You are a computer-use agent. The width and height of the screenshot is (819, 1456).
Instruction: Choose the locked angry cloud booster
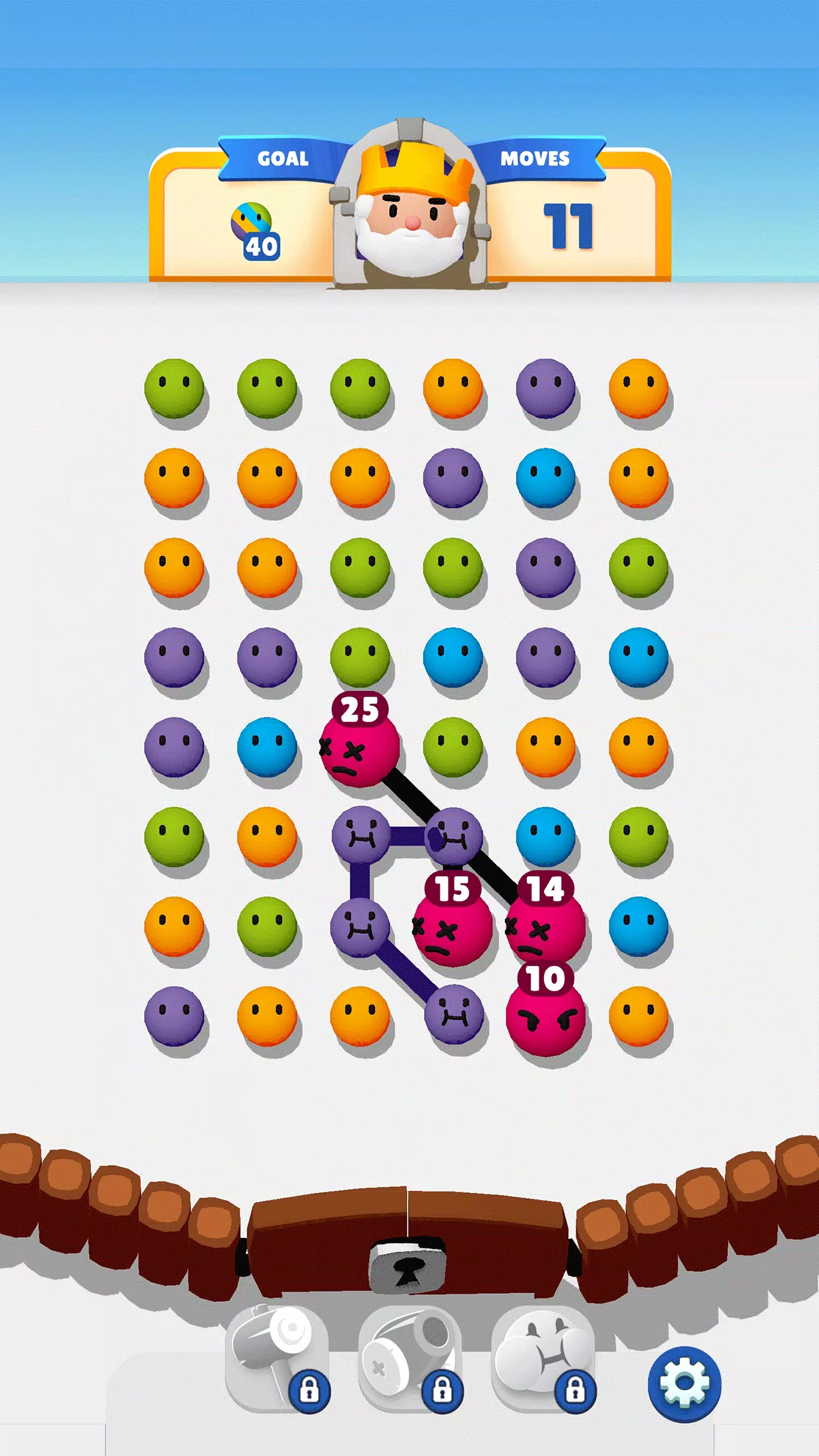[x=543, y=1357]
